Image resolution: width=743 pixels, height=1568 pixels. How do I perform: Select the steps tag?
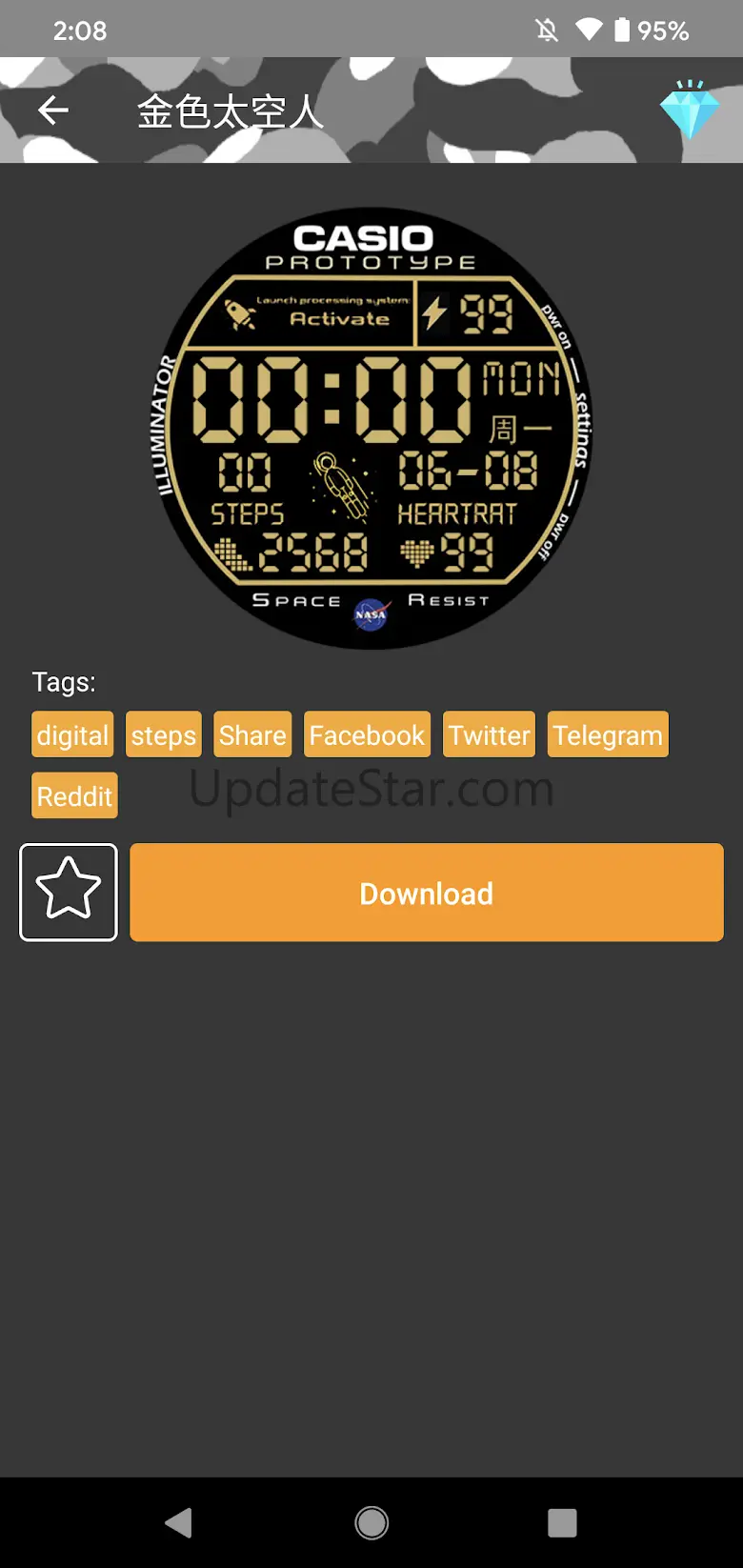164,734
